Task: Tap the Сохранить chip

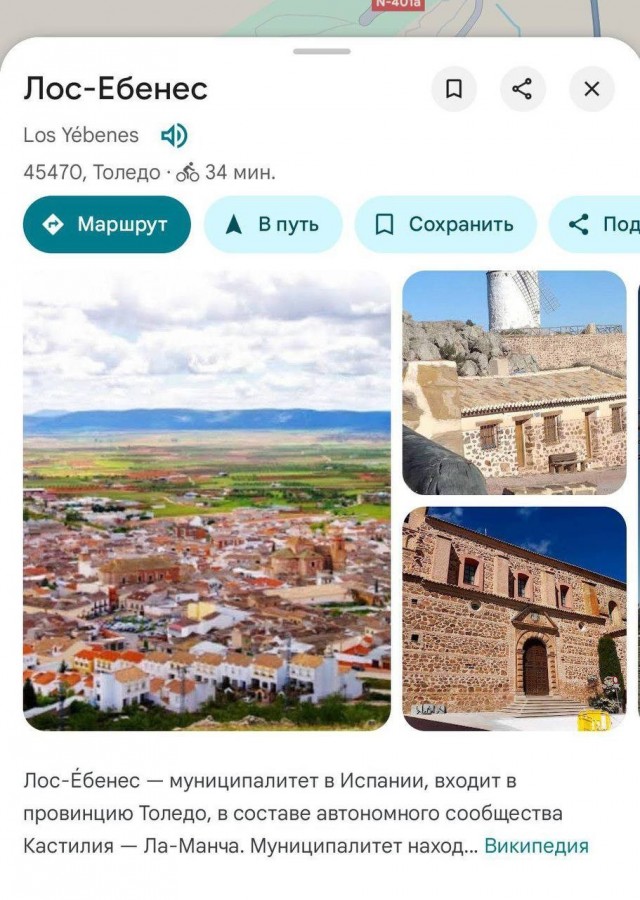Action: click(x=446, y=224)
